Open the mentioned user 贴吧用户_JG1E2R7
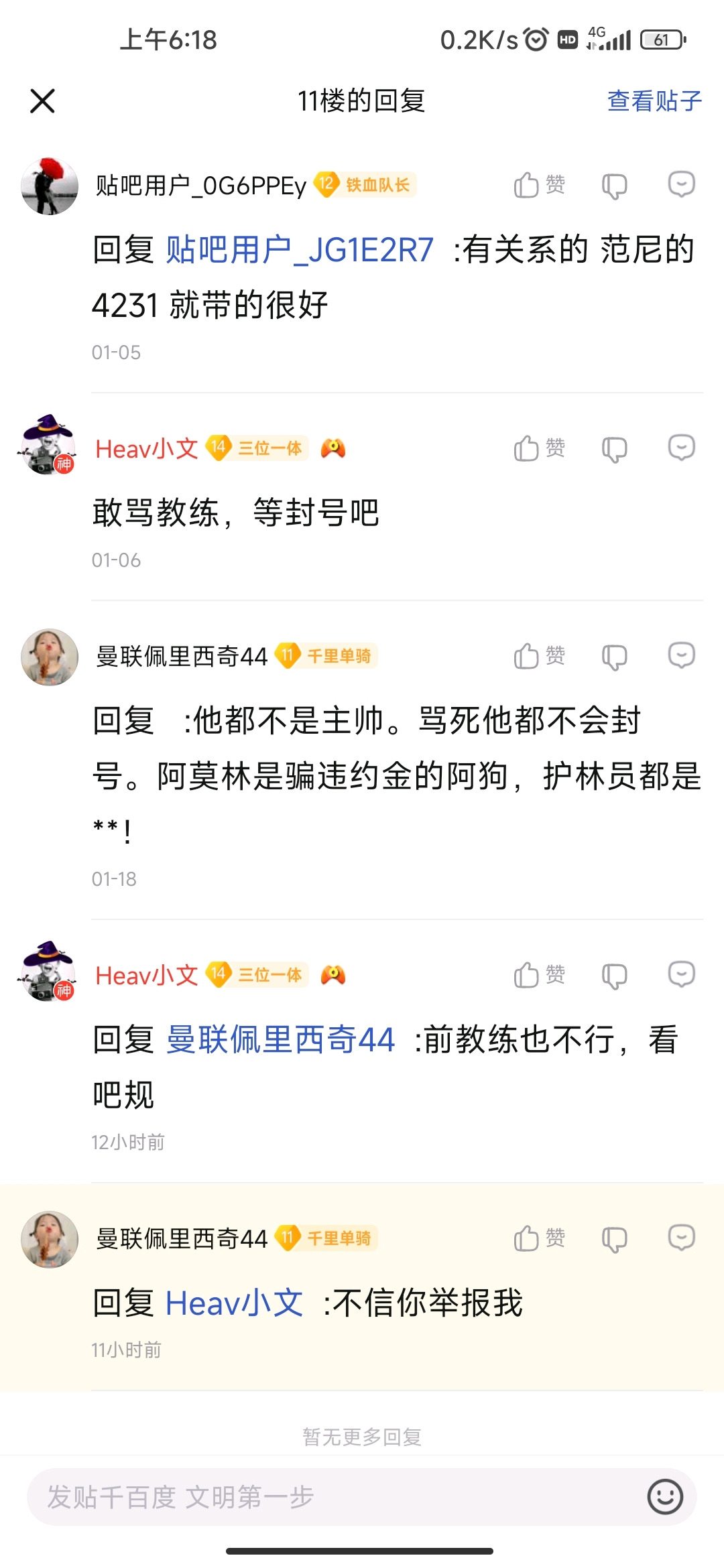724x1568 pixels. tap(300, 250)
